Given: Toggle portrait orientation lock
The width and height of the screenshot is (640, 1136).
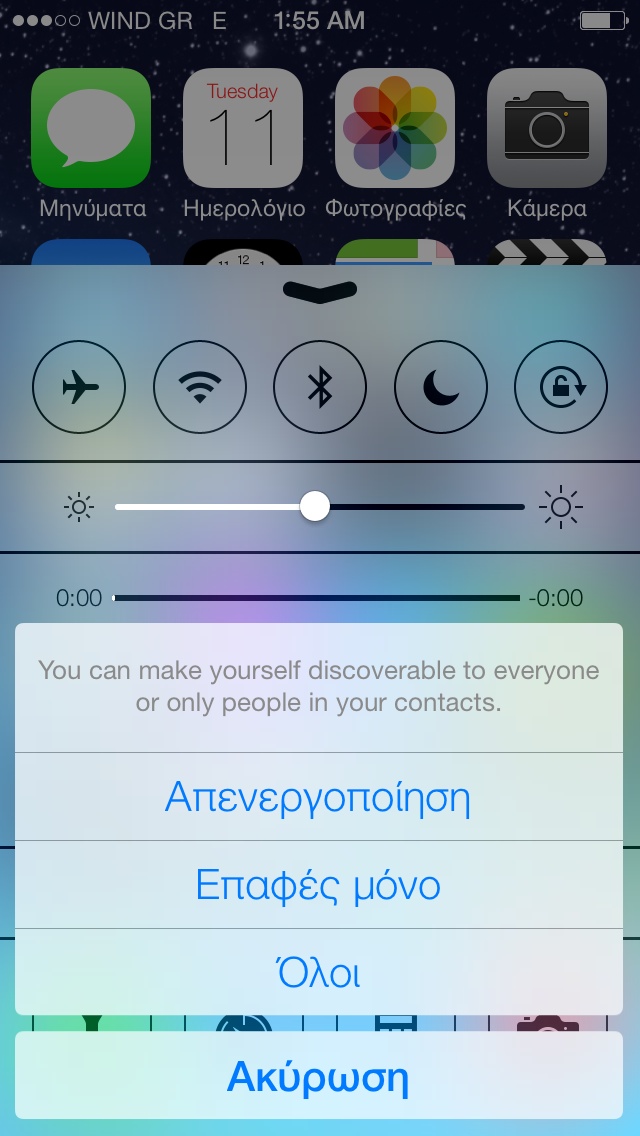Looking at the screenshot, I should click(x=560, y=386).
